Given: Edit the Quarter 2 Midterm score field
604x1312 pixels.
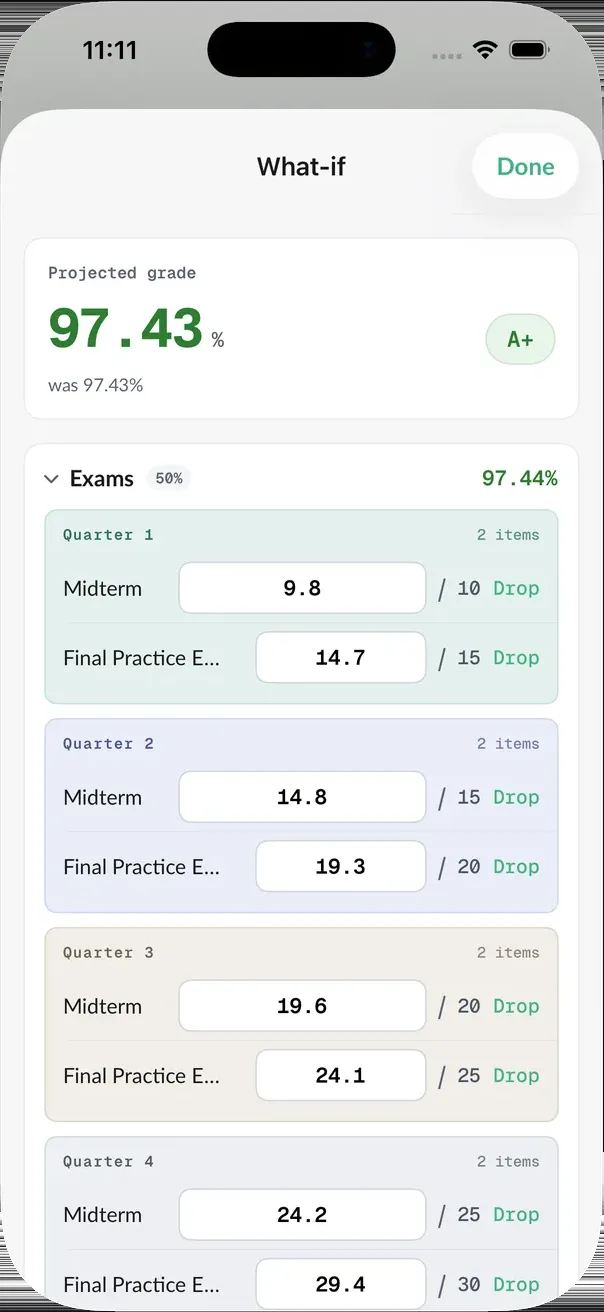Looking at the screenshot, I should 302,797.
